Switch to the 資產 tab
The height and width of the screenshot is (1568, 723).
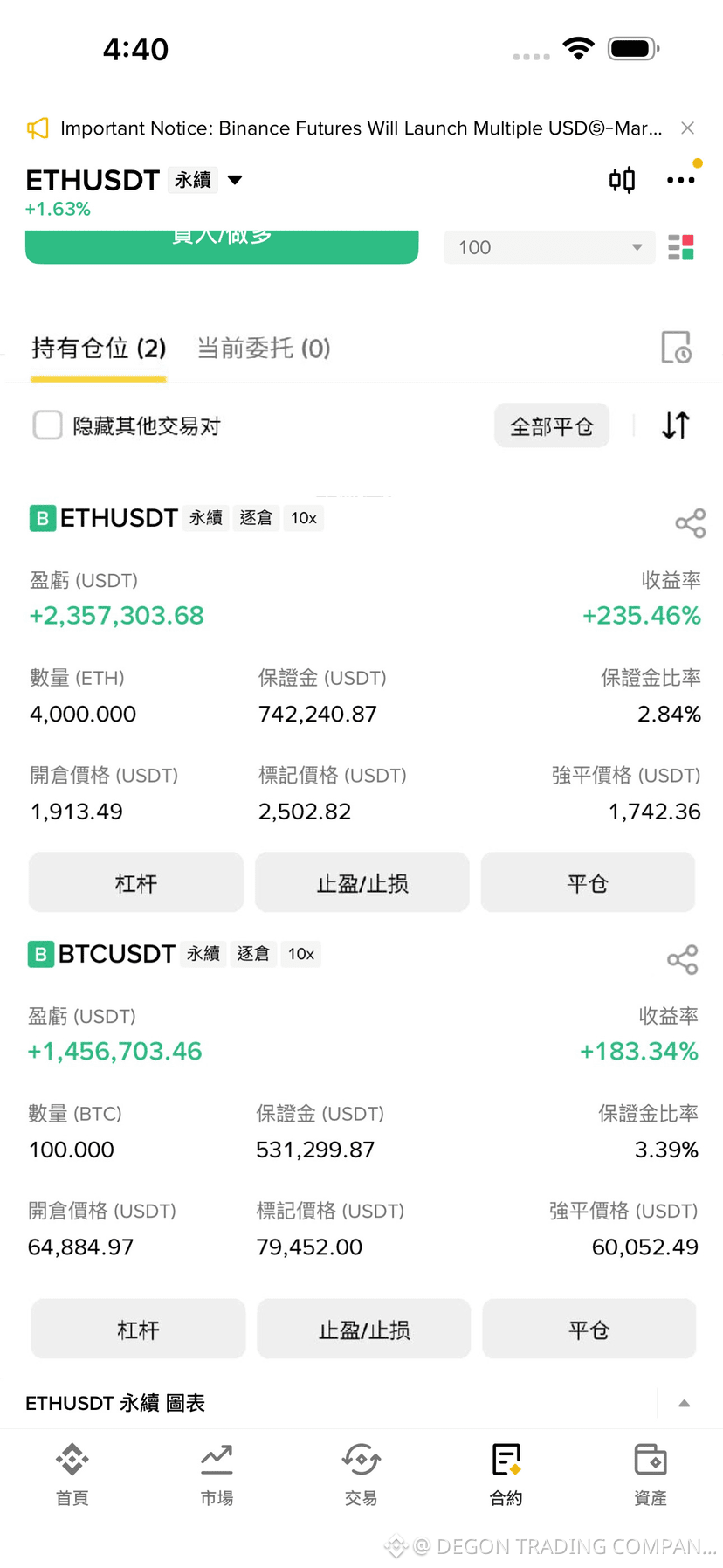click(x=651, y=1475)
